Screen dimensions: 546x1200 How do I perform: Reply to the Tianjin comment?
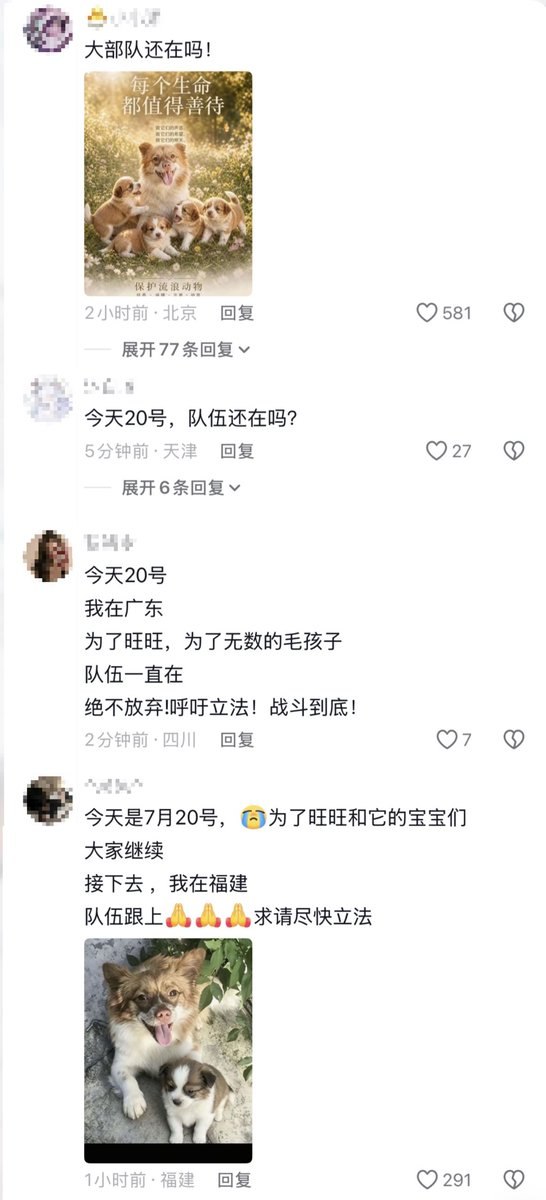pos(237,451)
